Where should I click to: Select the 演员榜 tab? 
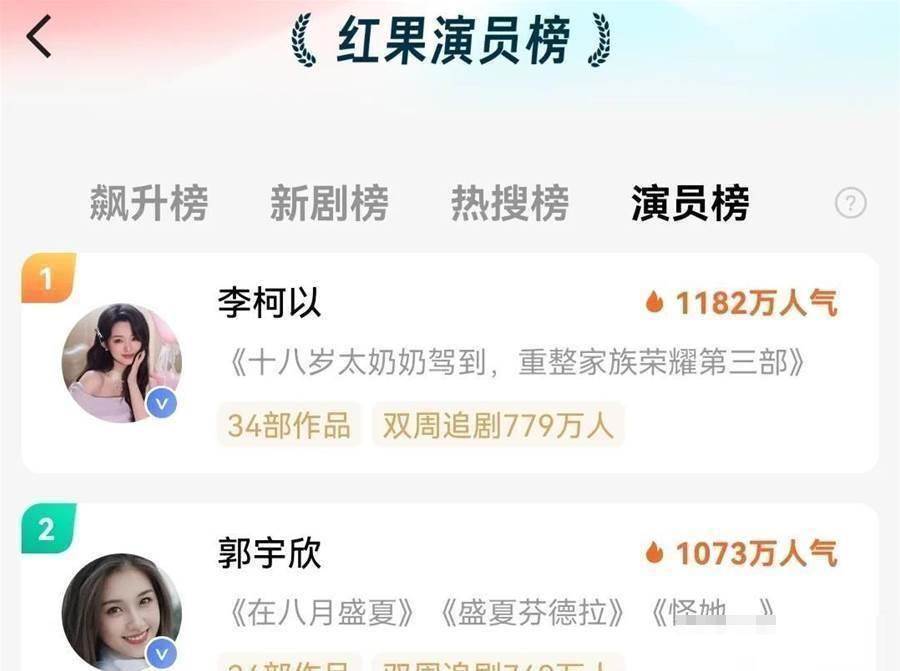(x=690, y=204)
